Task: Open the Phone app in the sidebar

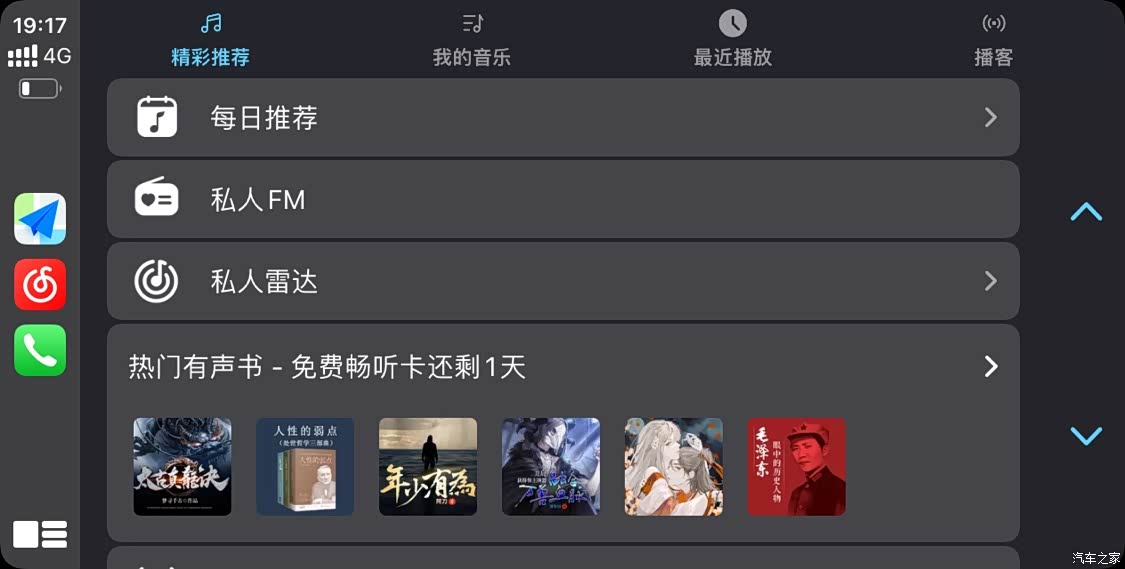Action: pos(40,350)
